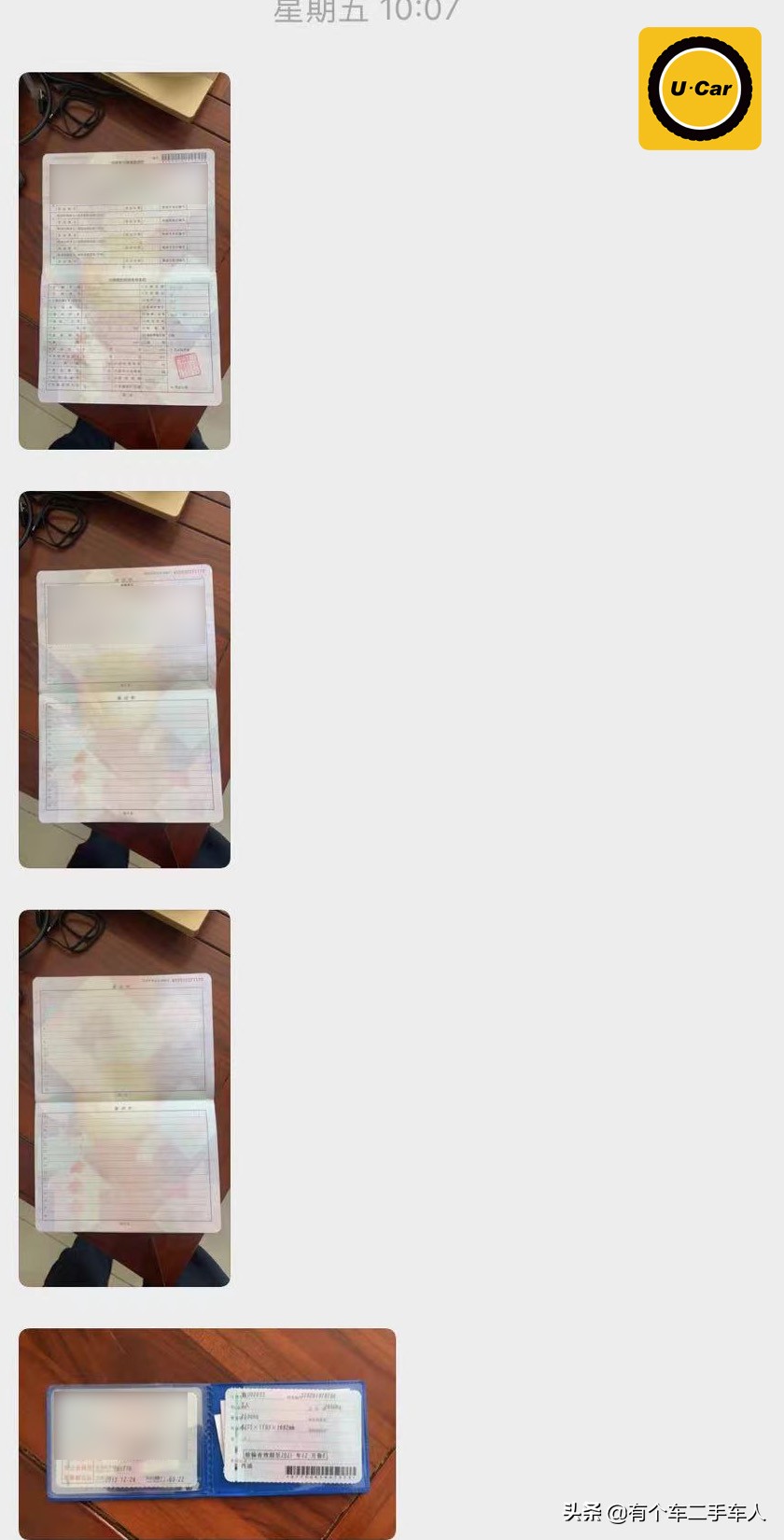Open second photo showing blurred certificate page
Image resolution: width=784 pixels, height=1540 pixels.
124,679
